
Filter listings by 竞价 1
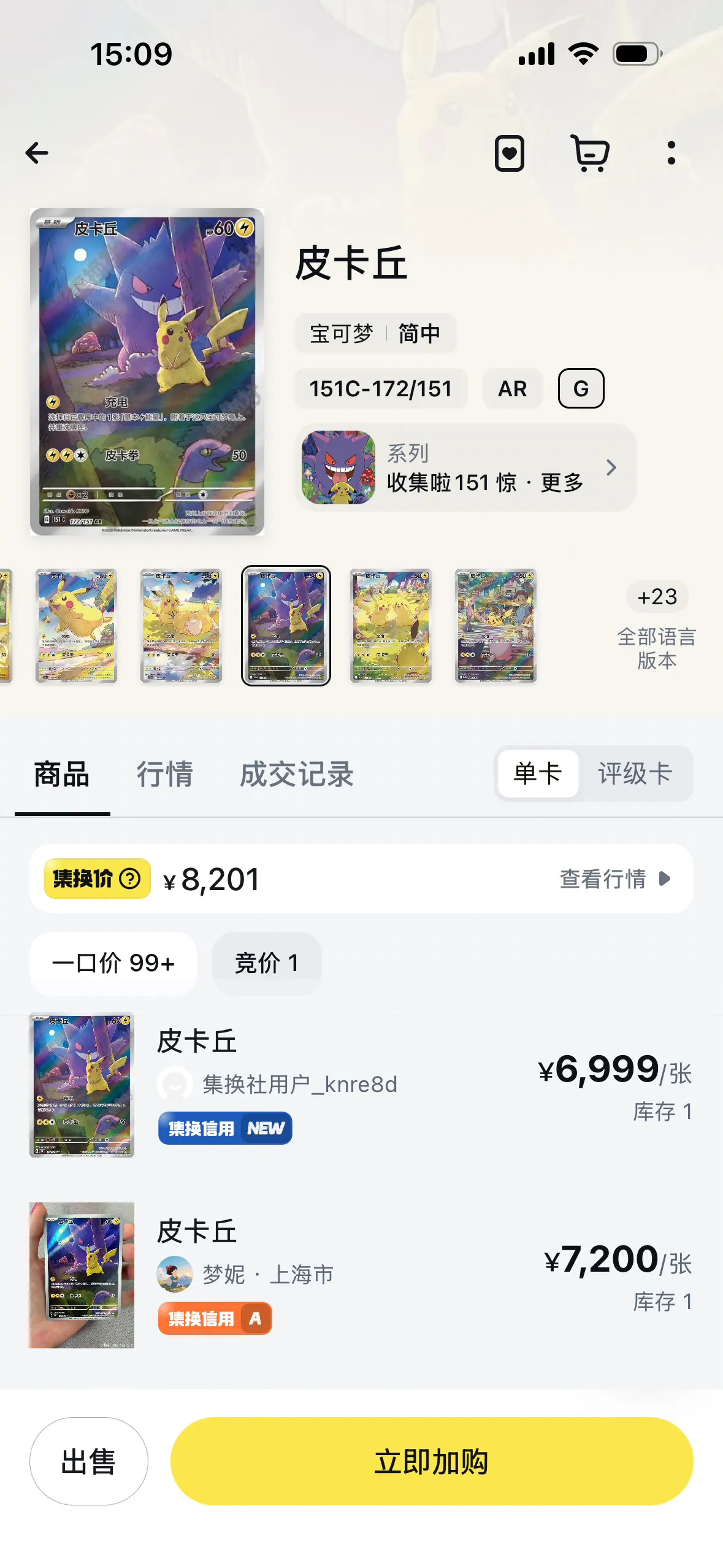click(267, 964)
